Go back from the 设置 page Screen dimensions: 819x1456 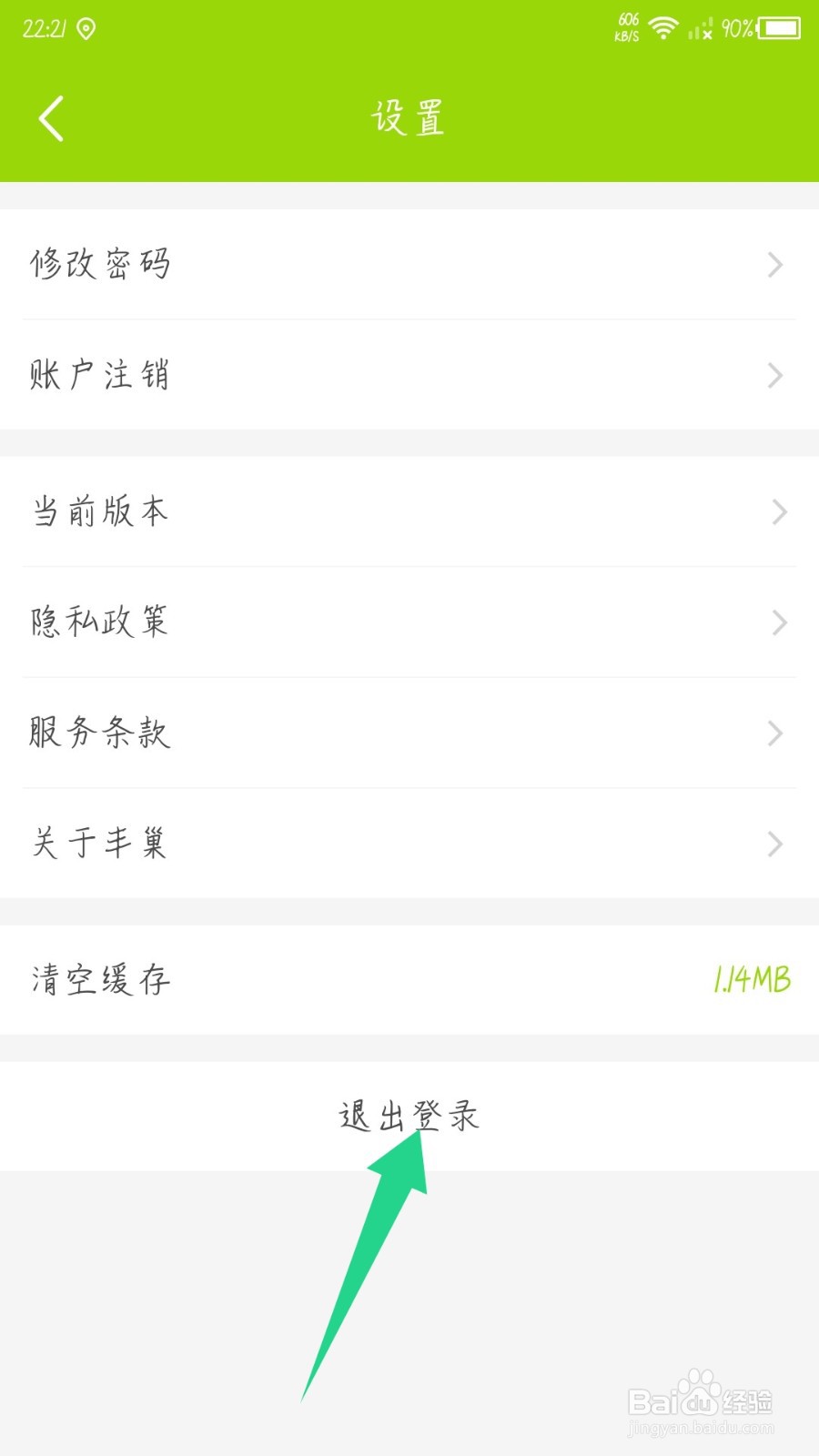52,119
